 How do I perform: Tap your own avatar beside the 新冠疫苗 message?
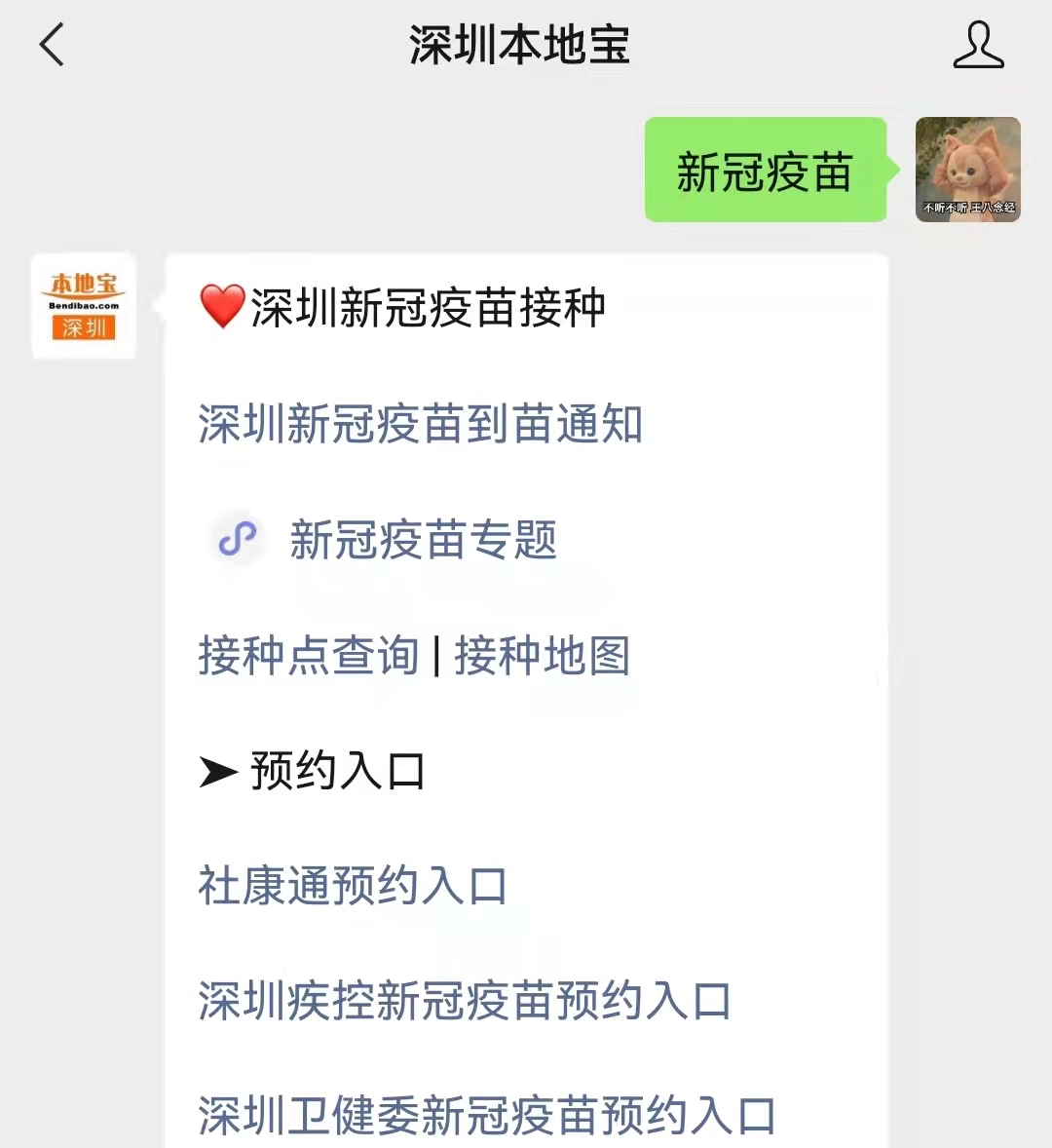(x=967, y=170)
